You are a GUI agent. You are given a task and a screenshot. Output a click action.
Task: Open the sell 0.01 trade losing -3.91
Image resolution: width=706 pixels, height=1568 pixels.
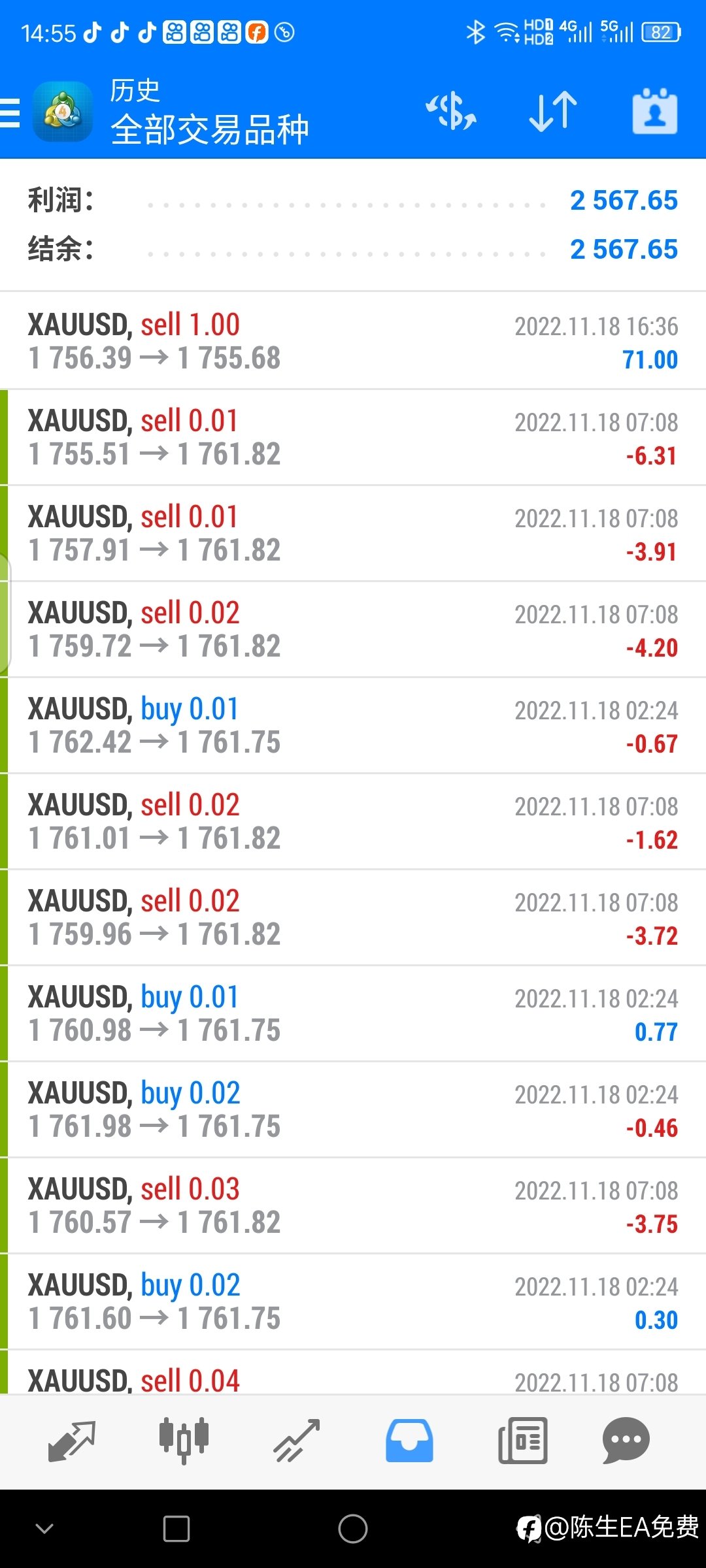coord(353,533)
